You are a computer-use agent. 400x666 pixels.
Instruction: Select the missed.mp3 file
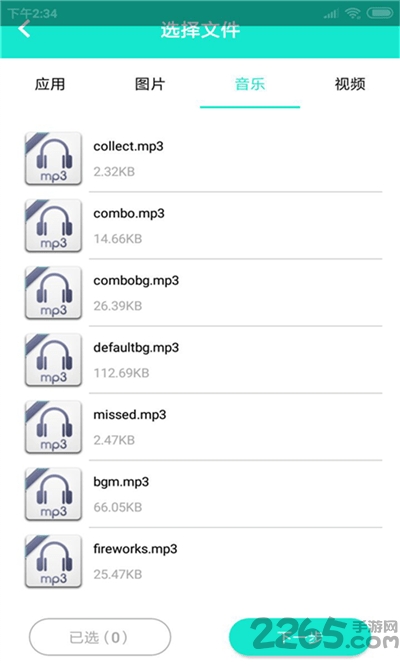203,427
